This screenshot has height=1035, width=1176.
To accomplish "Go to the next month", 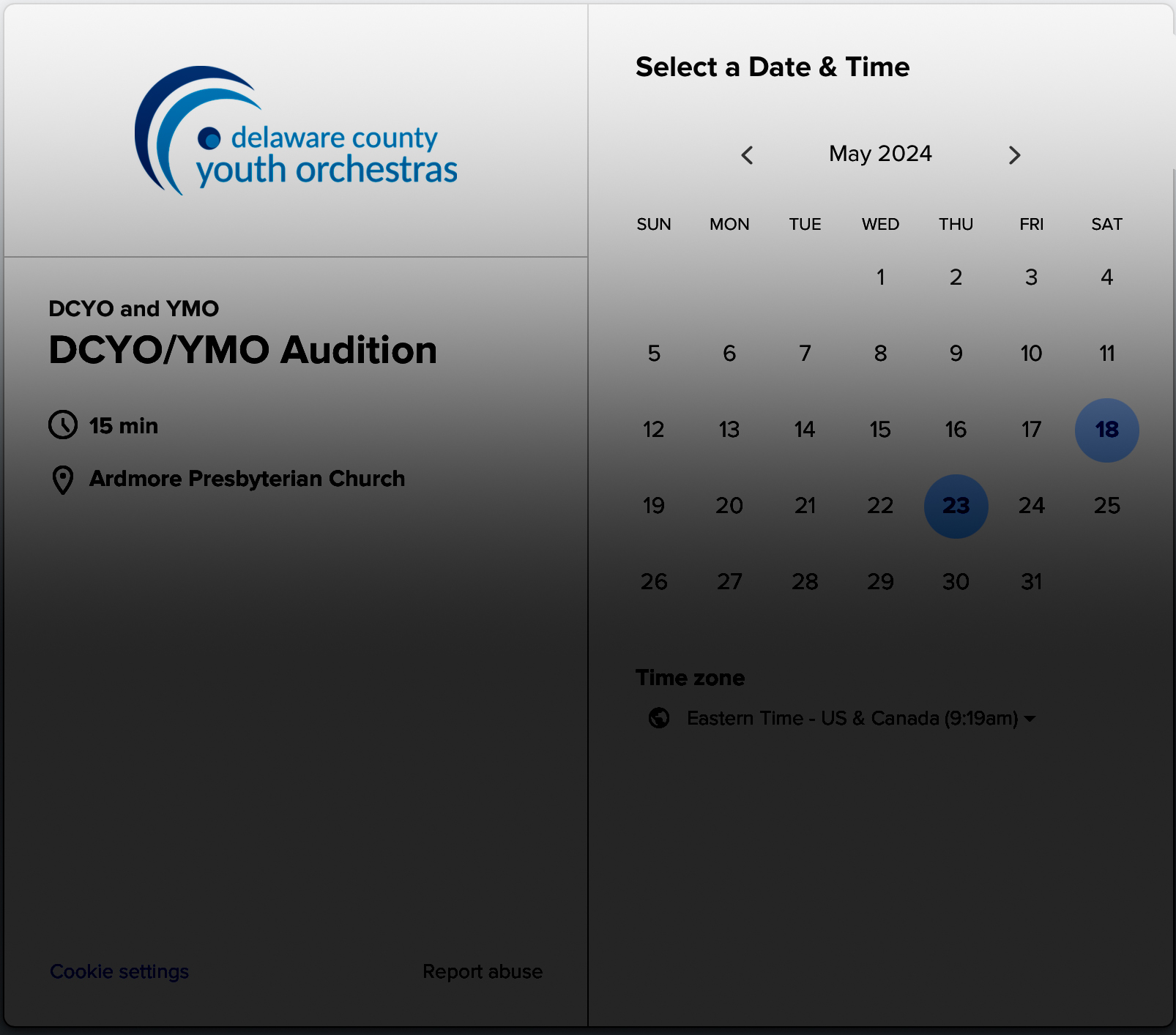I will (x=1014, y=155).
